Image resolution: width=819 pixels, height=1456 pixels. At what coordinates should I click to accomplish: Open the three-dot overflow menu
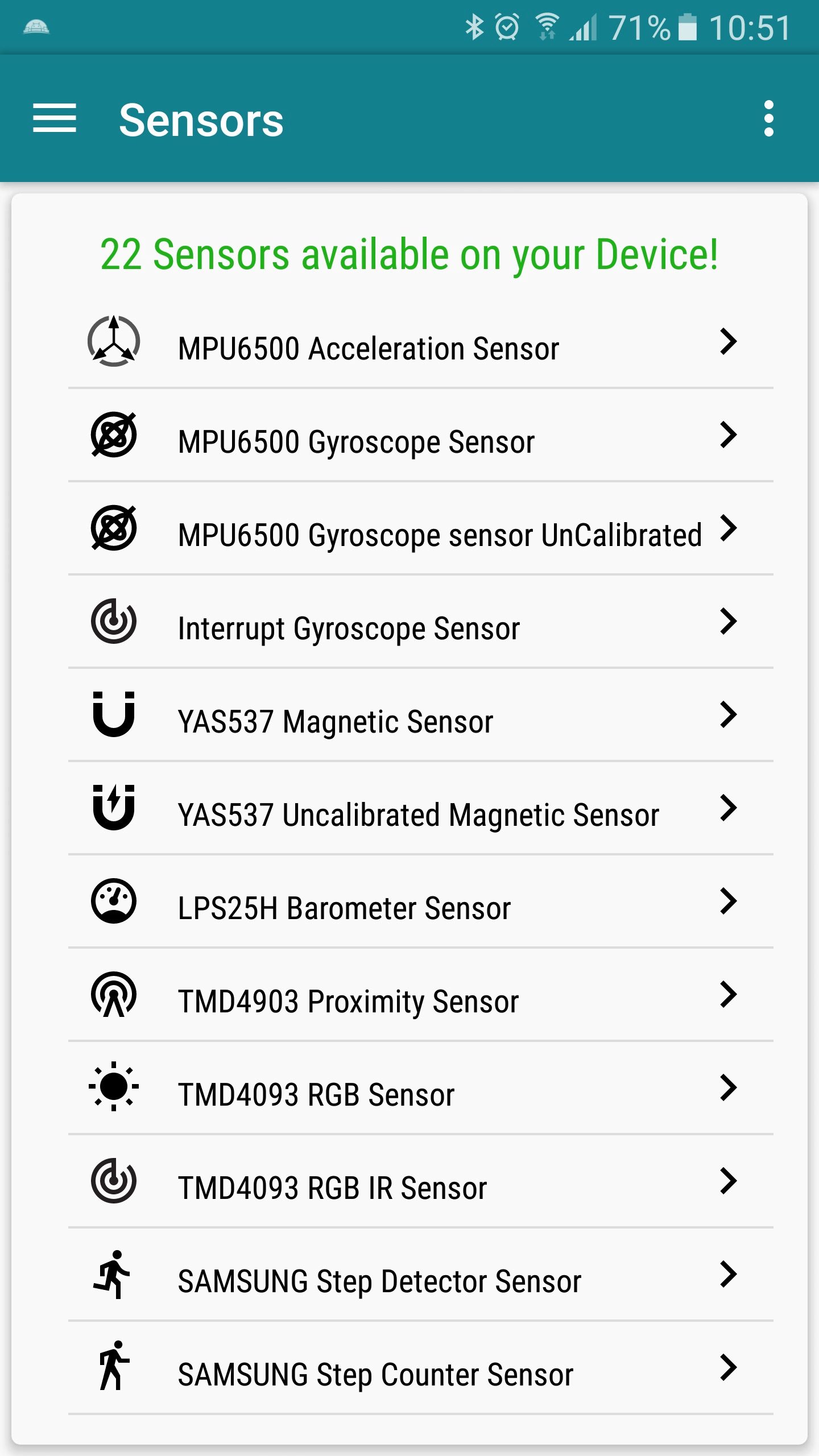click(x=768, y=119)
